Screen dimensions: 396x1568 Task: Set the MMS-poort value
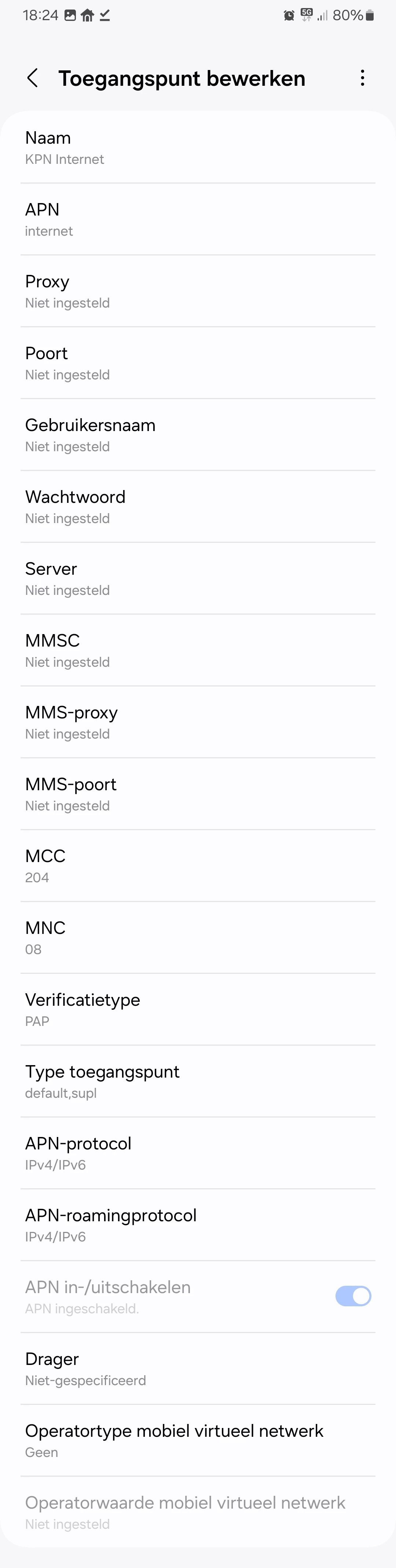point(197,794)
